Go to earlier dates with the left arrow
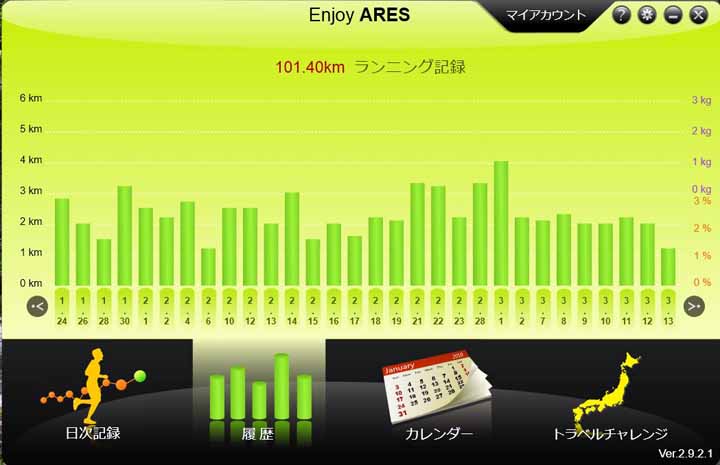Viewport: 720px width, 465px height. point(38,306)
